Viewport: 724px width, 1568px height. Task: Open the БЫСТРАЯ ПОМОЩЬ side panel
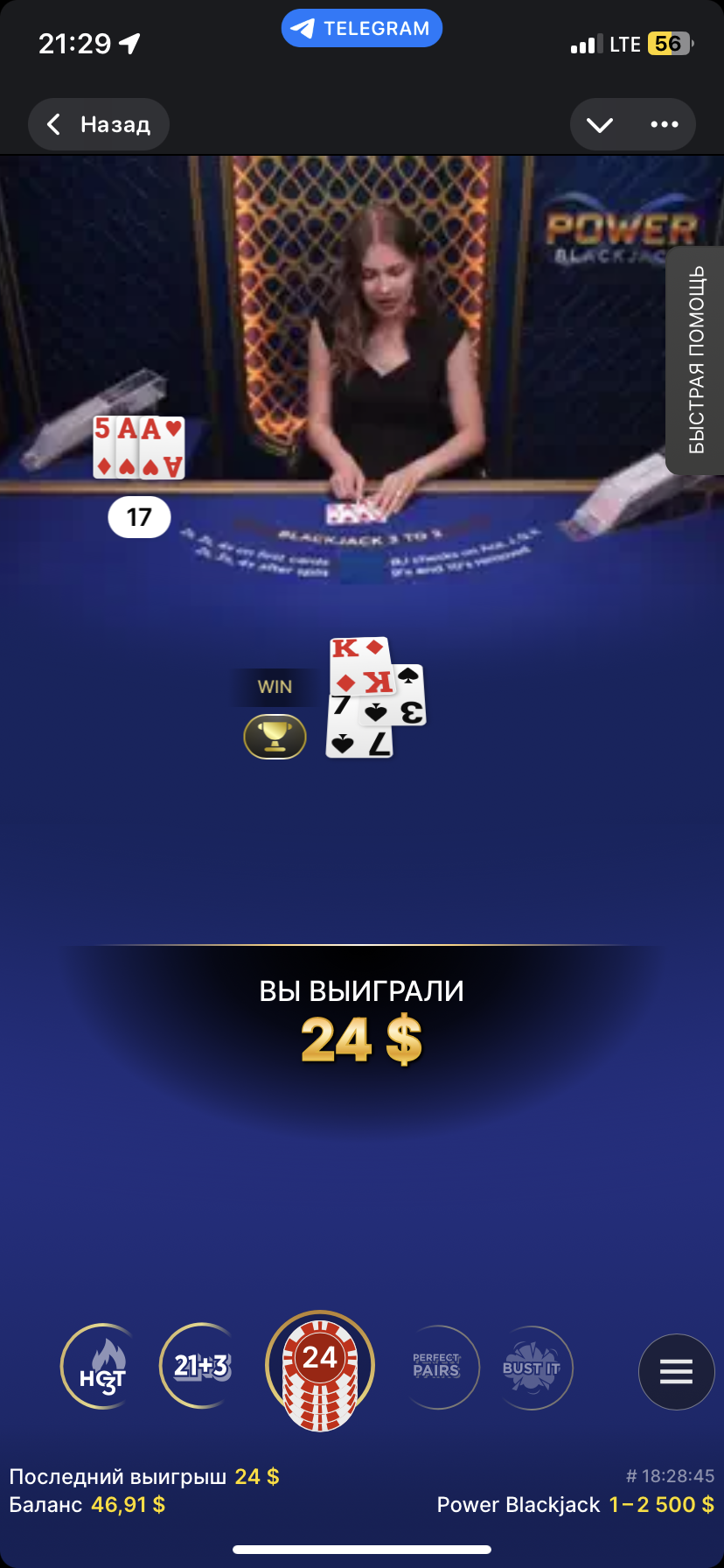[x=695, y=360]
